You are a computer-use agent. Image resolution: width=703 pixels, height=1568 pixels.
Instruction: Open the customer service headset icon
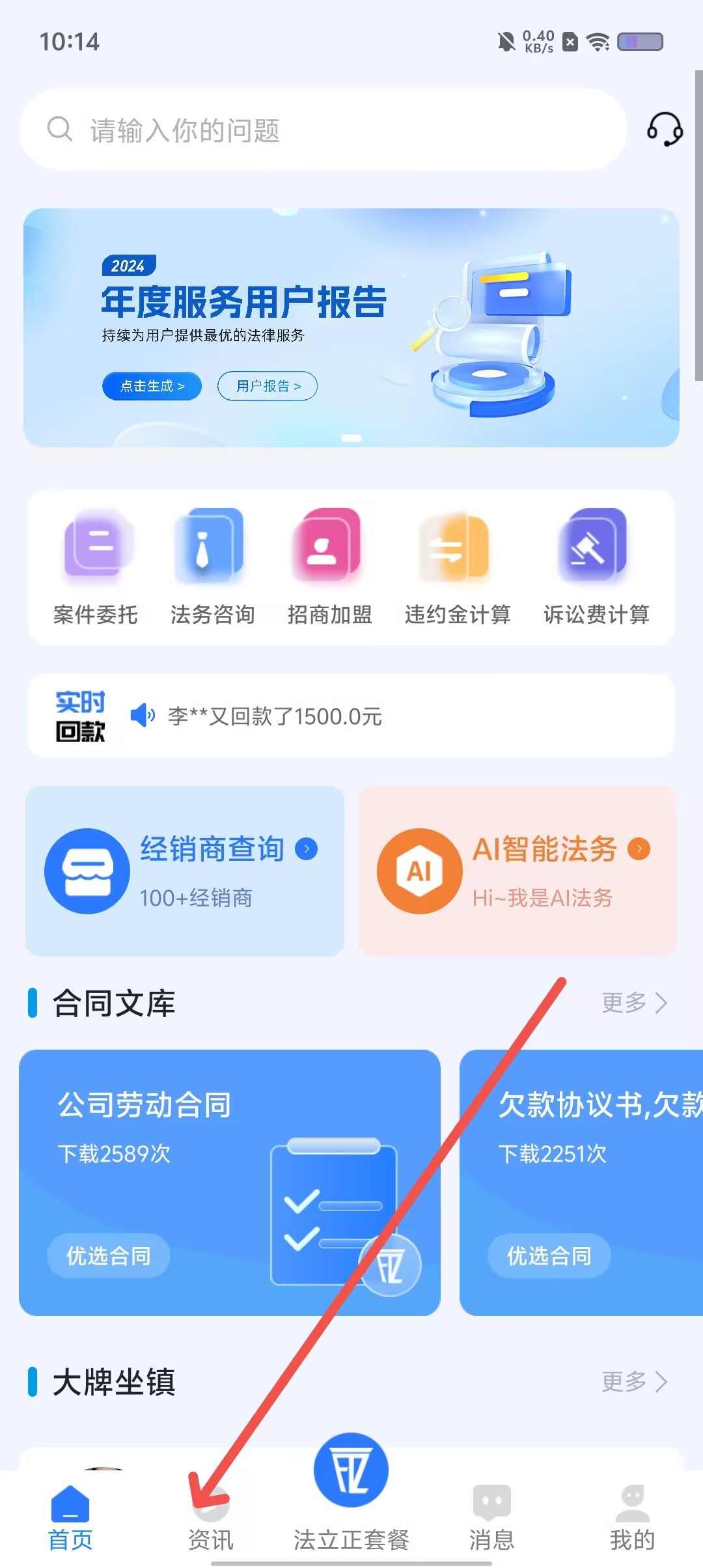[664, 129]
